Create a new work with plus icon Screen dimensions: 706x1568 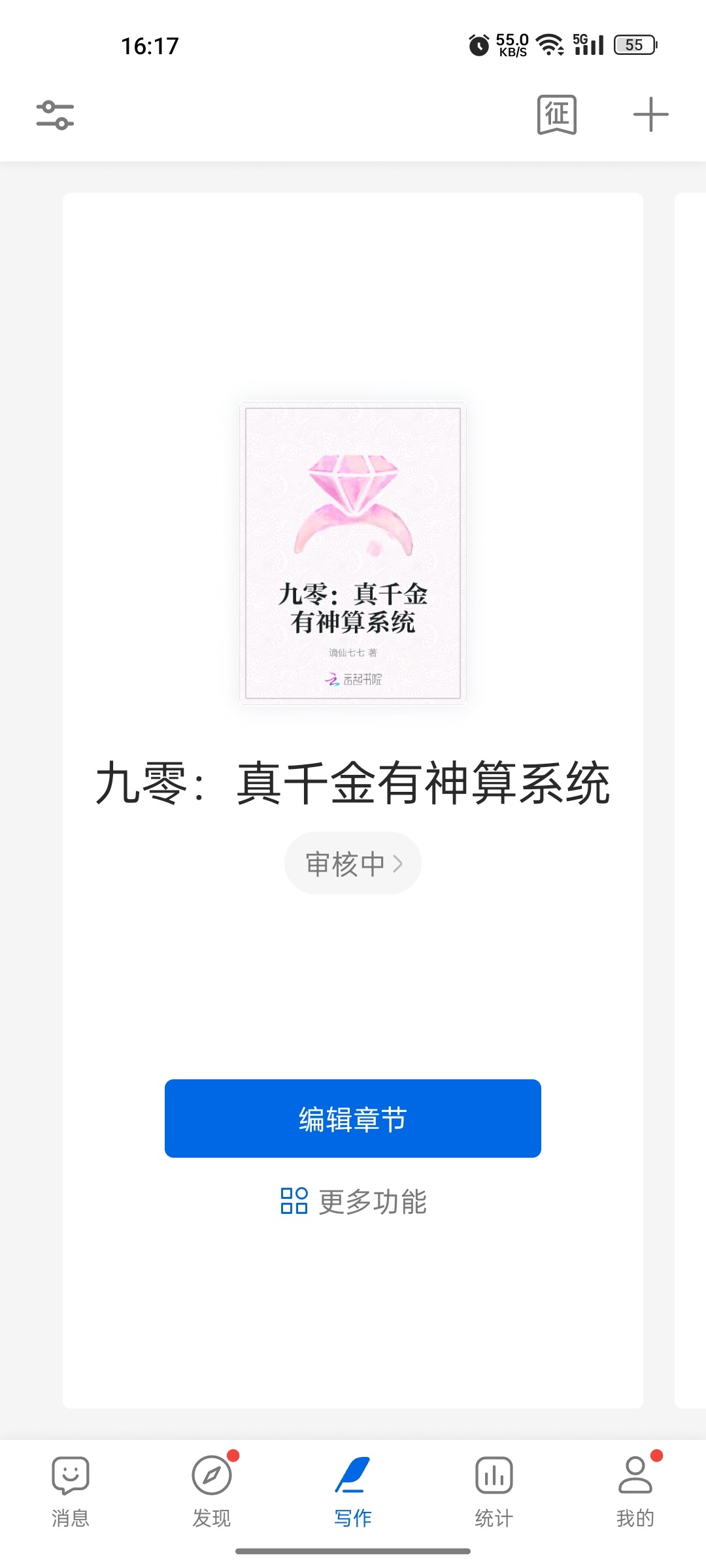[650, 115]
